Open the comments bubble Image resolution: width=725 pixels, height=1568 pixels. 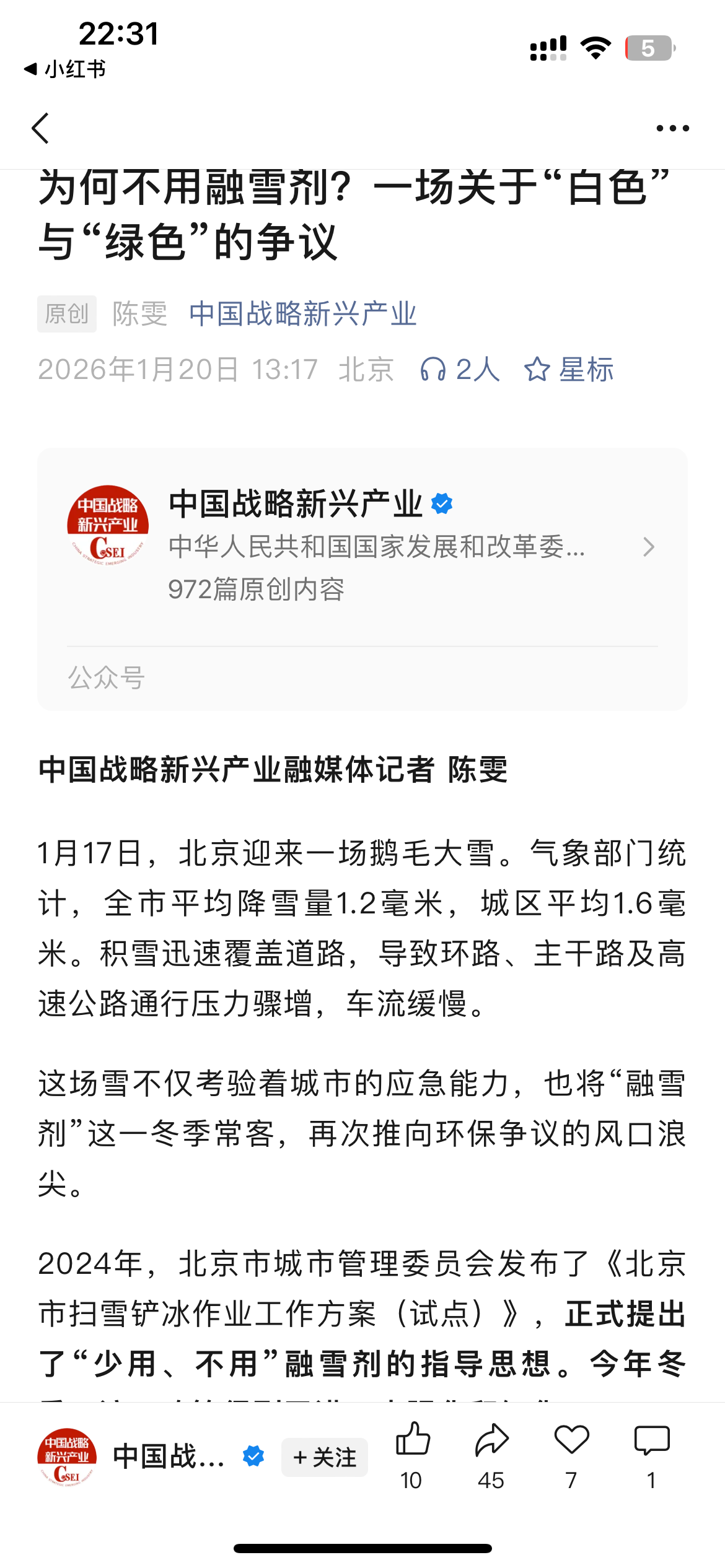(x=652, y=1440)
